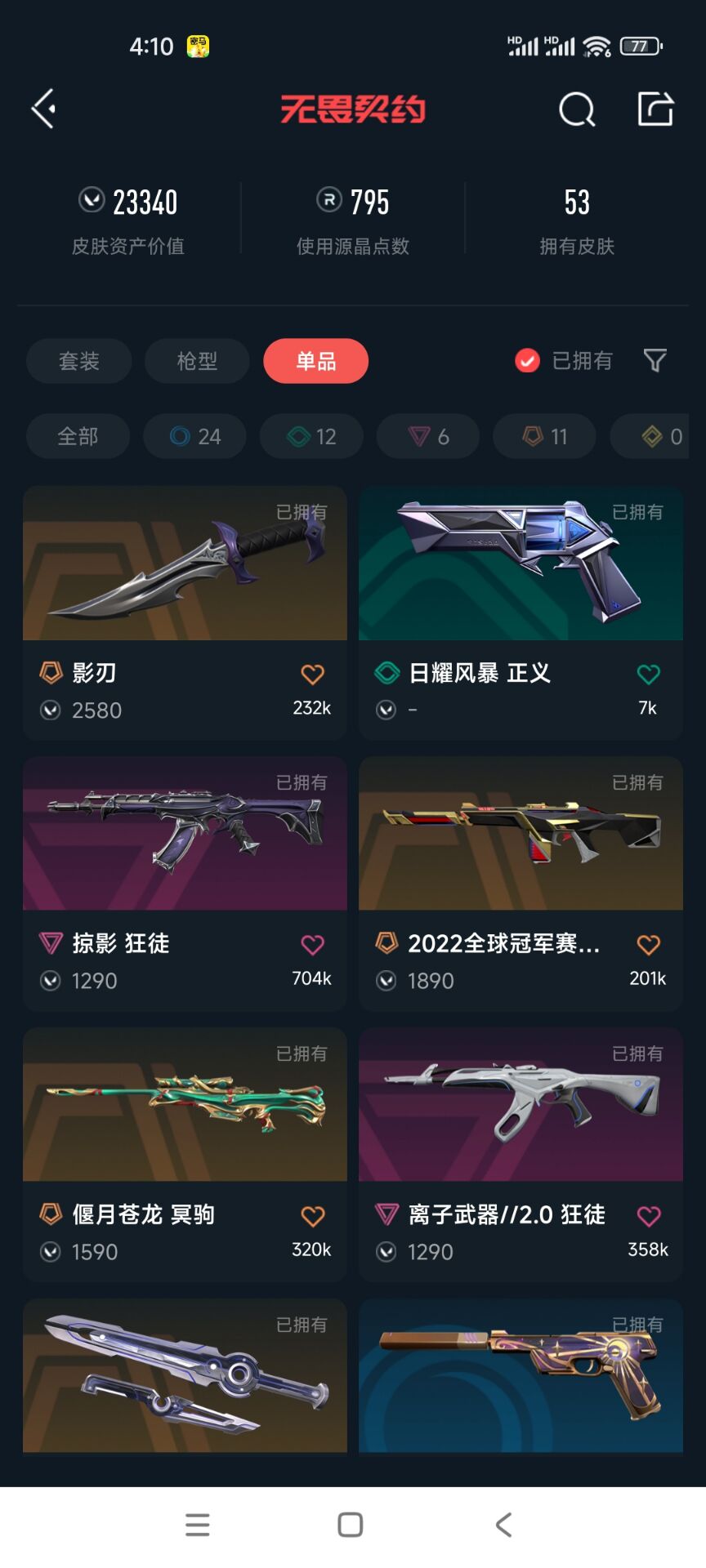Like the 2022全球冠军赛 skin
Screen dimensions: 706x1568
pos(648,945)
